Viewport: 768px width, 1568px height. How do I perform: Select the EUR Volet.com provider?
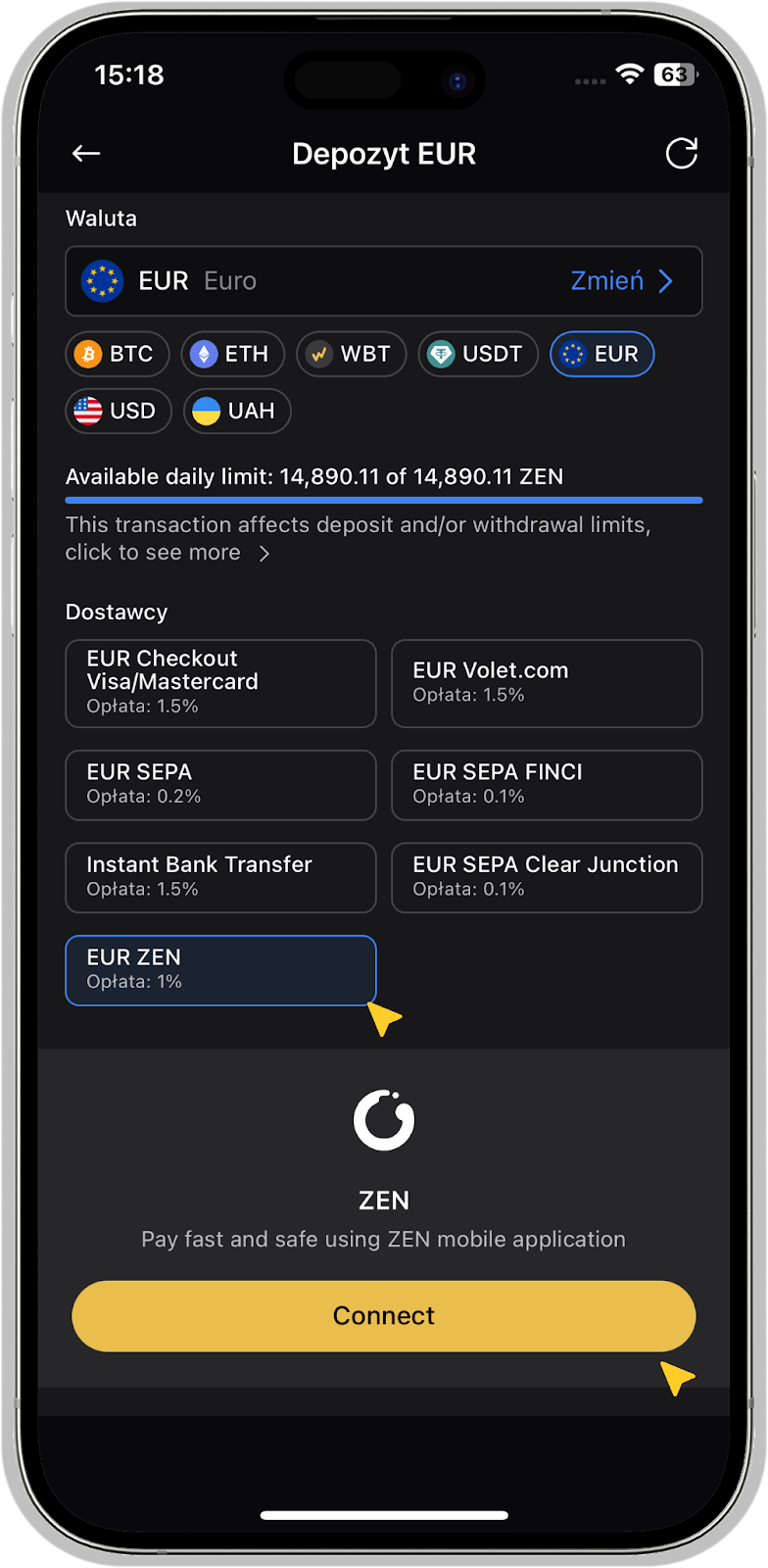547,683
